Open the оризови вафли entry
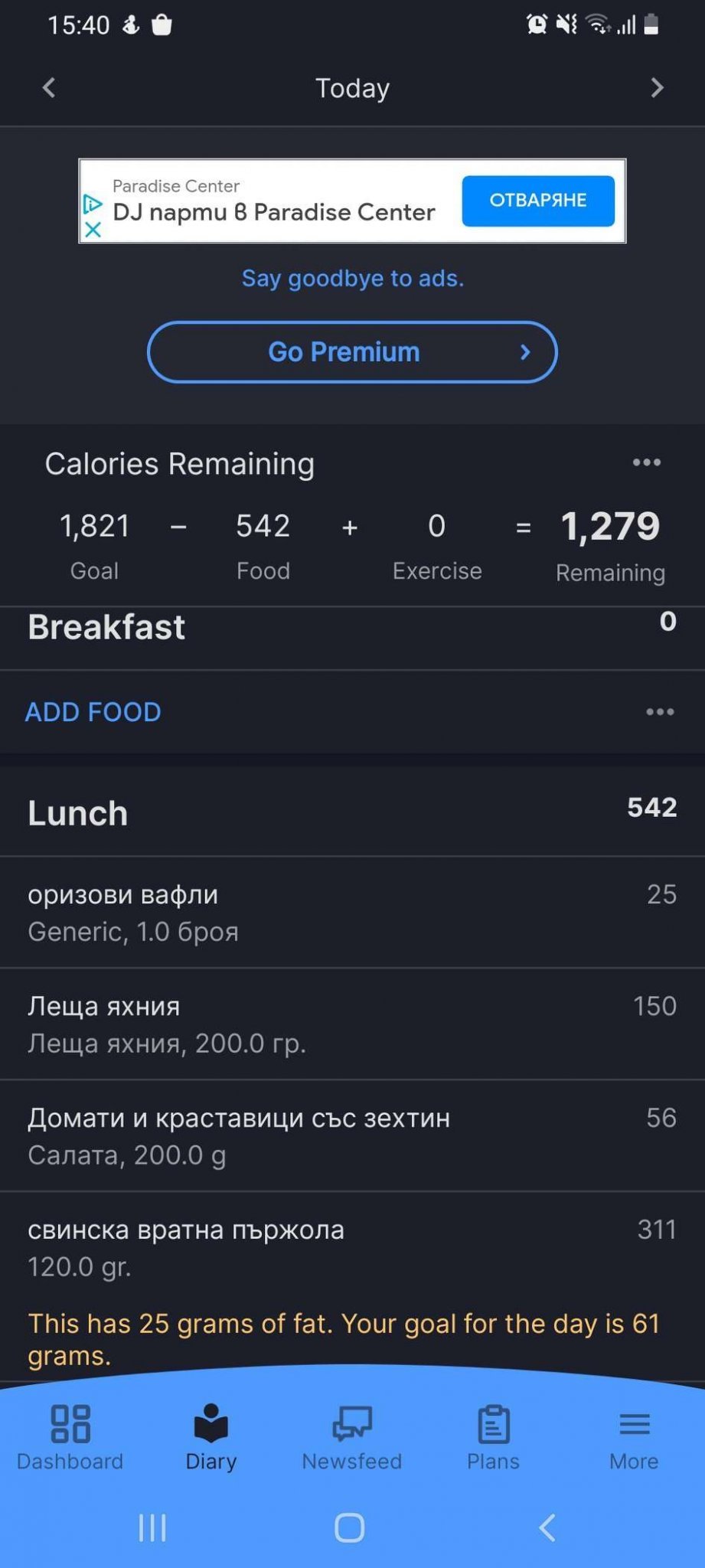 click(352, 912)
